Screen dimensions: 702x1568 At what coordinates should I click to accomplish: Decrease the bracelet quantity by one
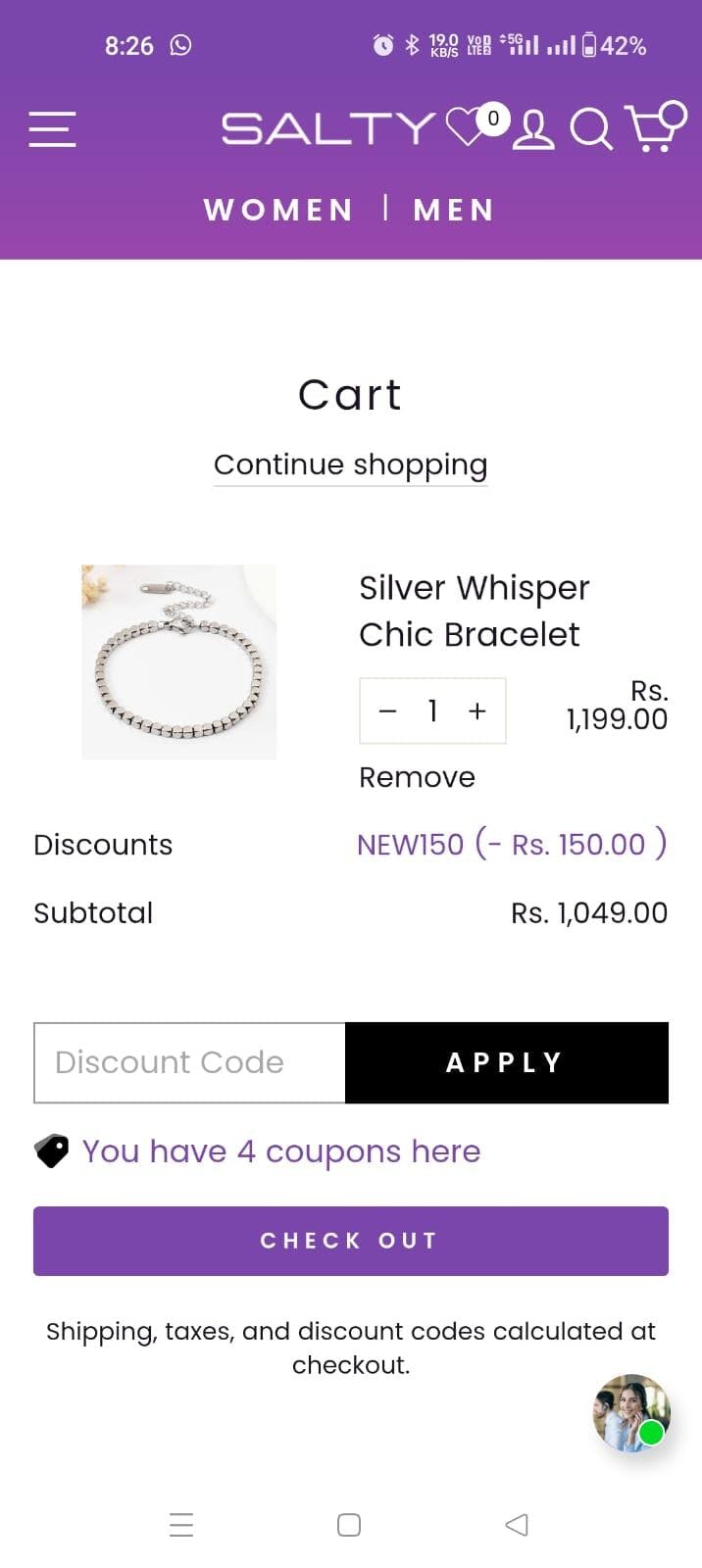[x=388, y=711]
